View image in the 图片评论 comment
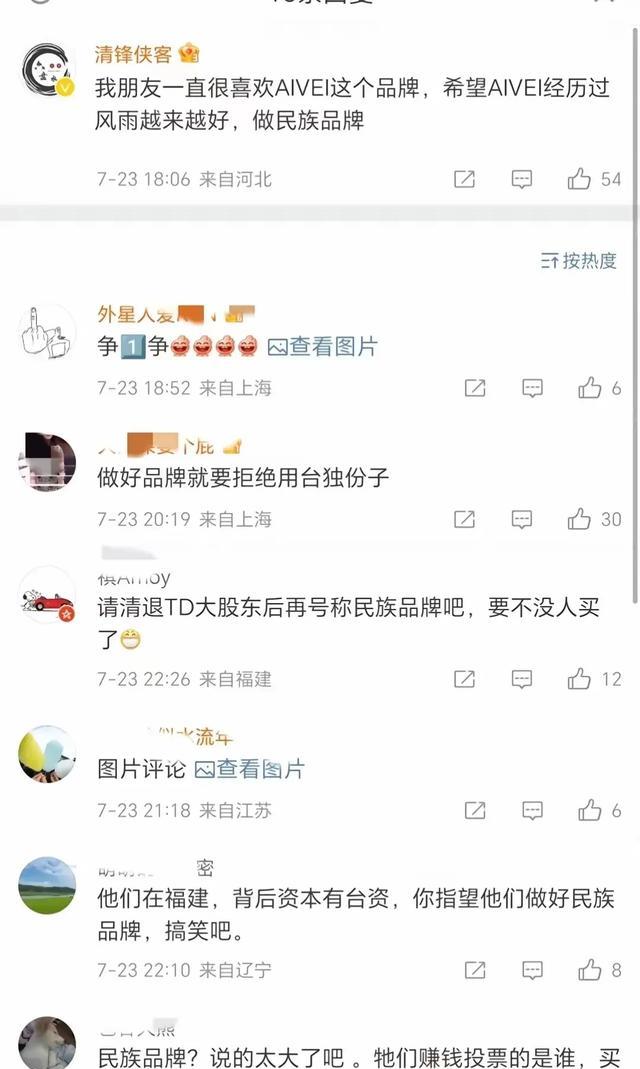The image size is (640, 1069). pyautogui.click(x=250, y=769)
